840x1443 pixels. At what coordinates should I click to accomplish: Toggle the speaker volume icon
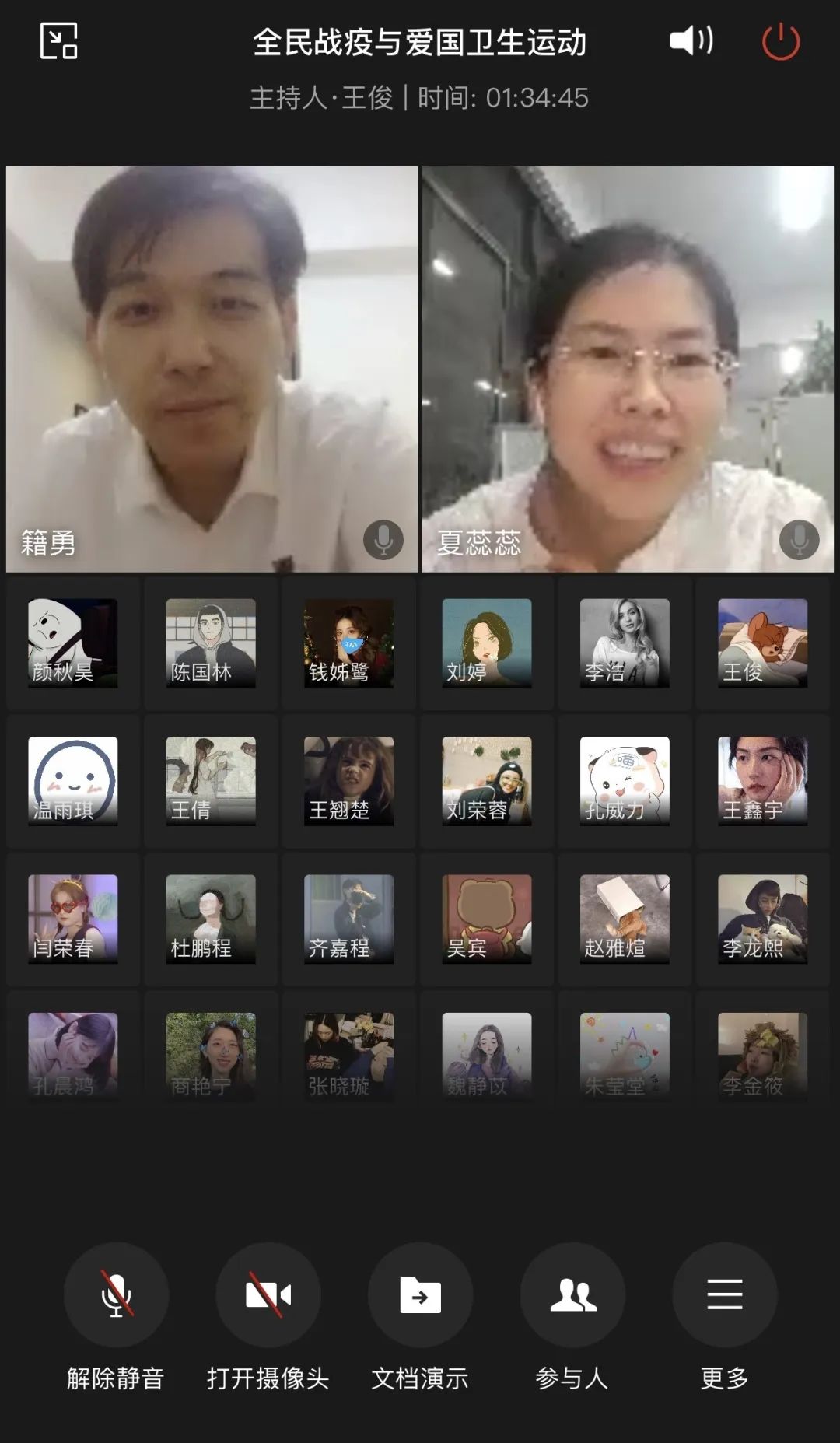[691, 40]
